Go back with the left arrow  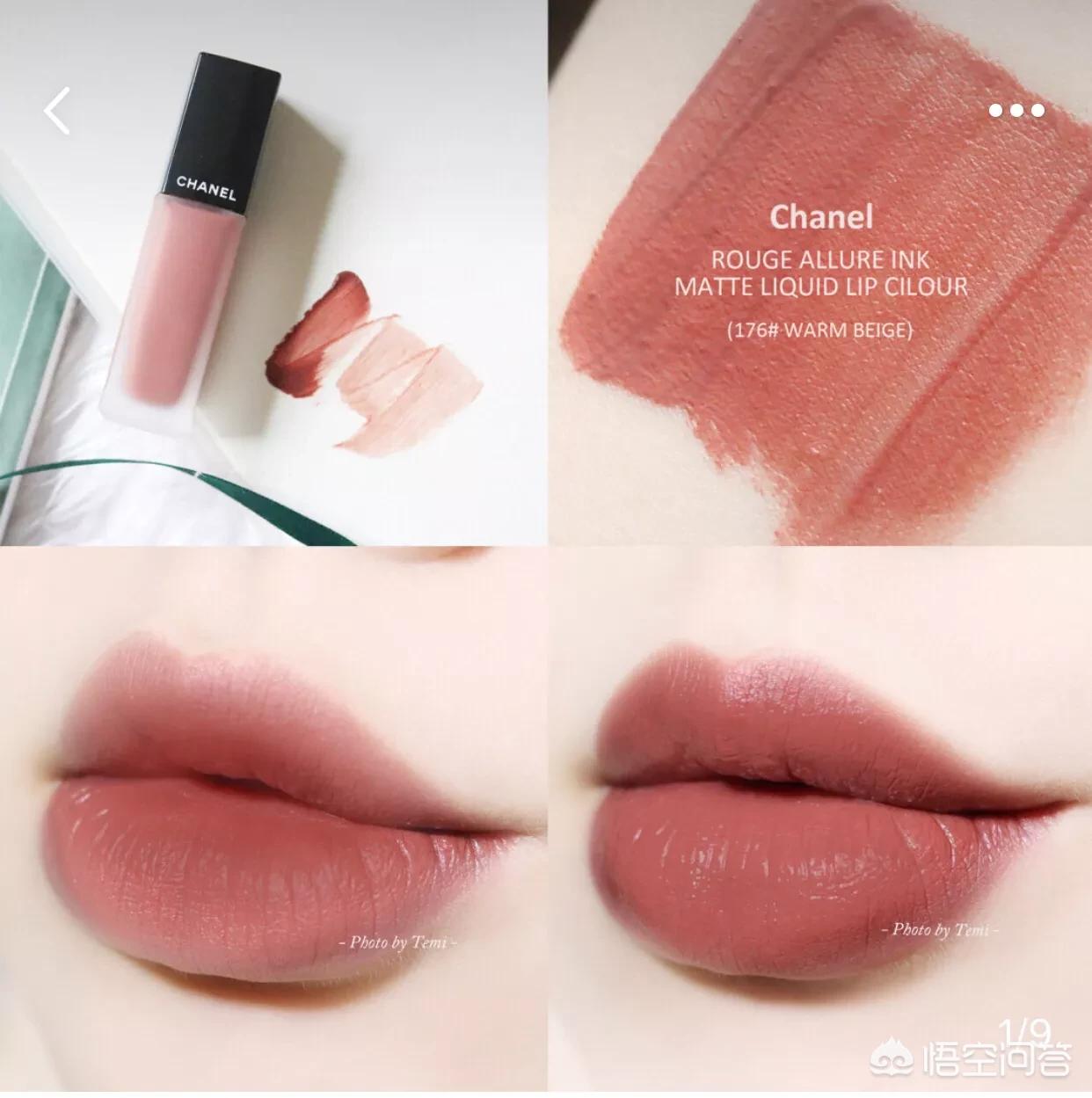click(57, 111)
